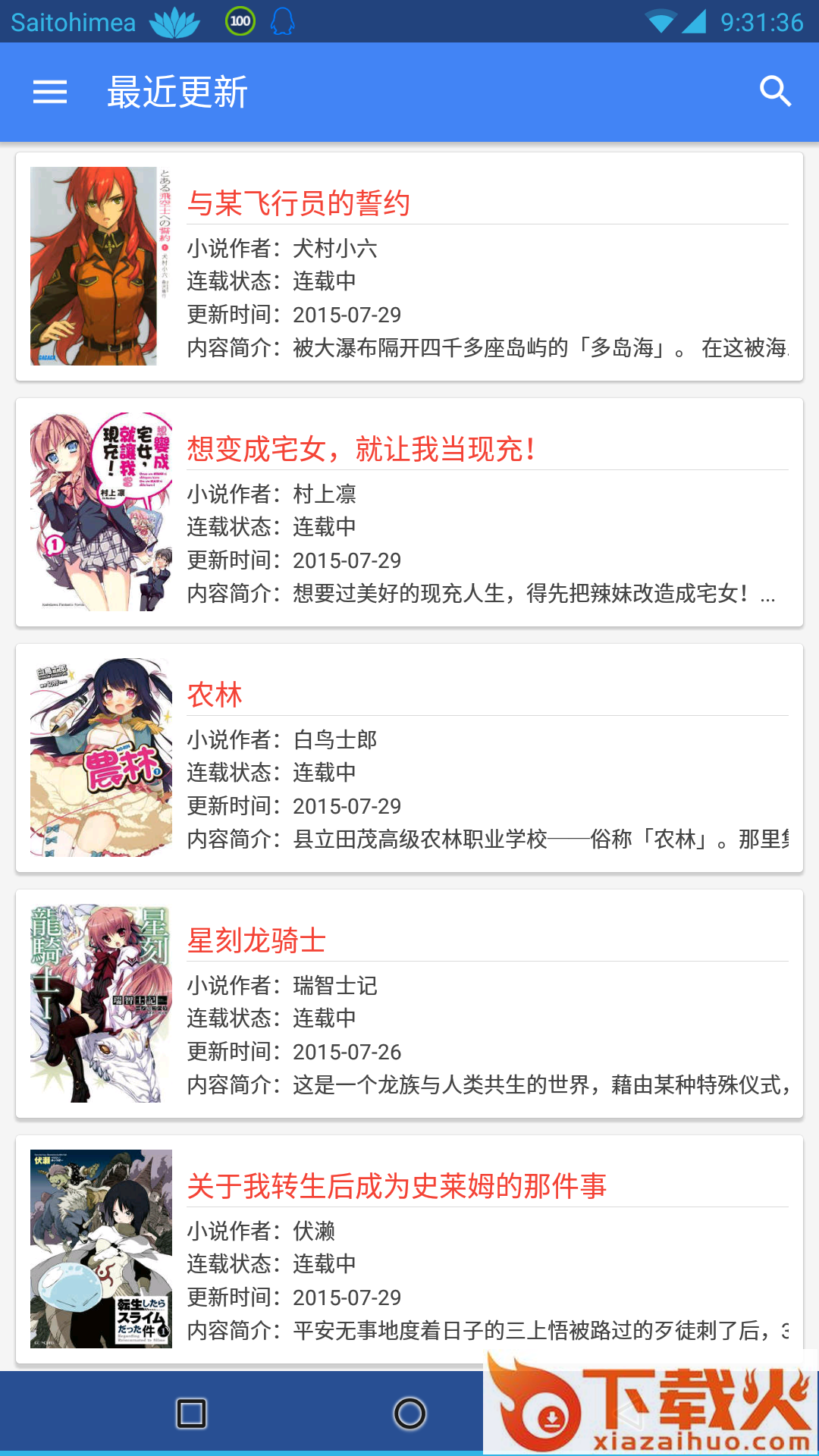Open the novel 星刻龙骑士

point(256,940)
